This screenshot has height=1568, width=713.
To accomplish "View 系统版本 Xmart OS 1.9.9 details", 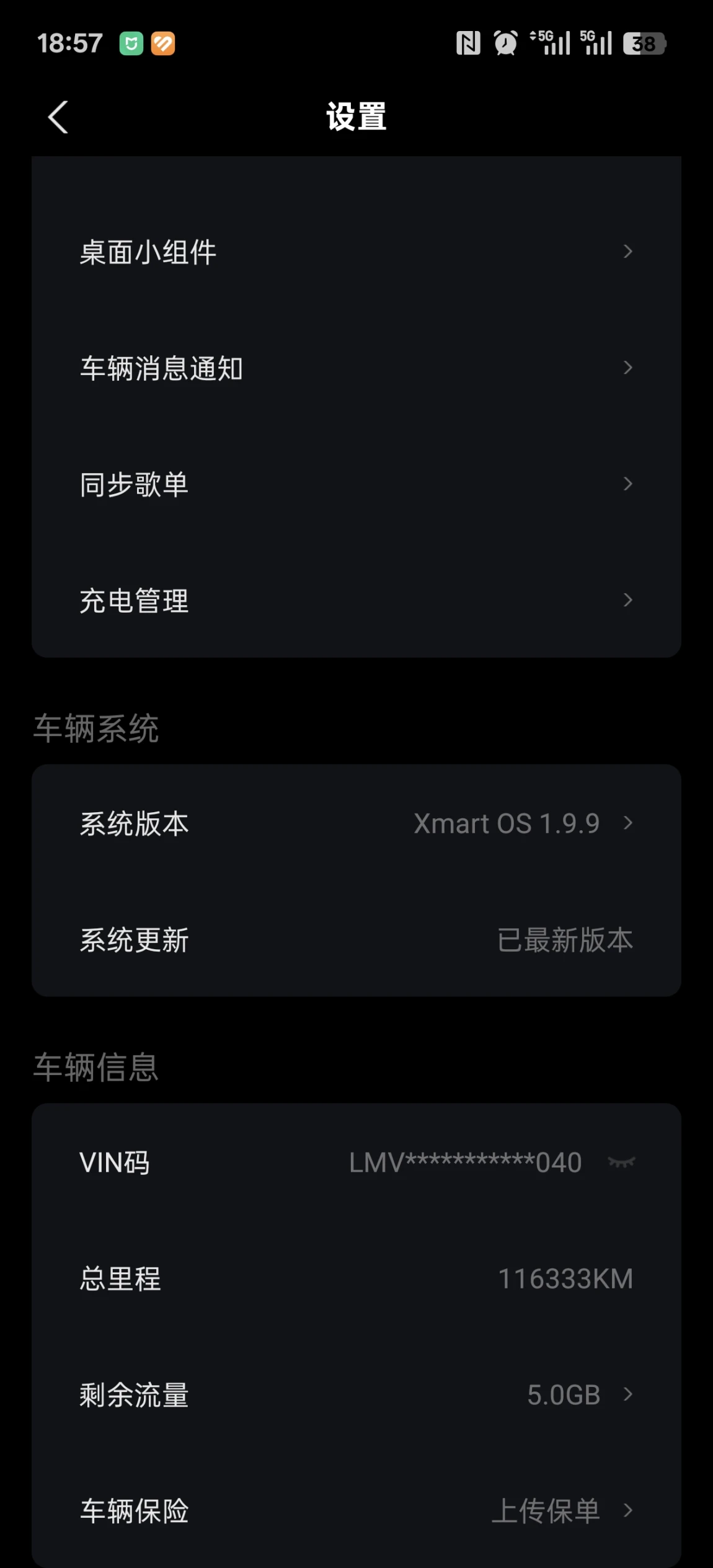I will 356,823.
